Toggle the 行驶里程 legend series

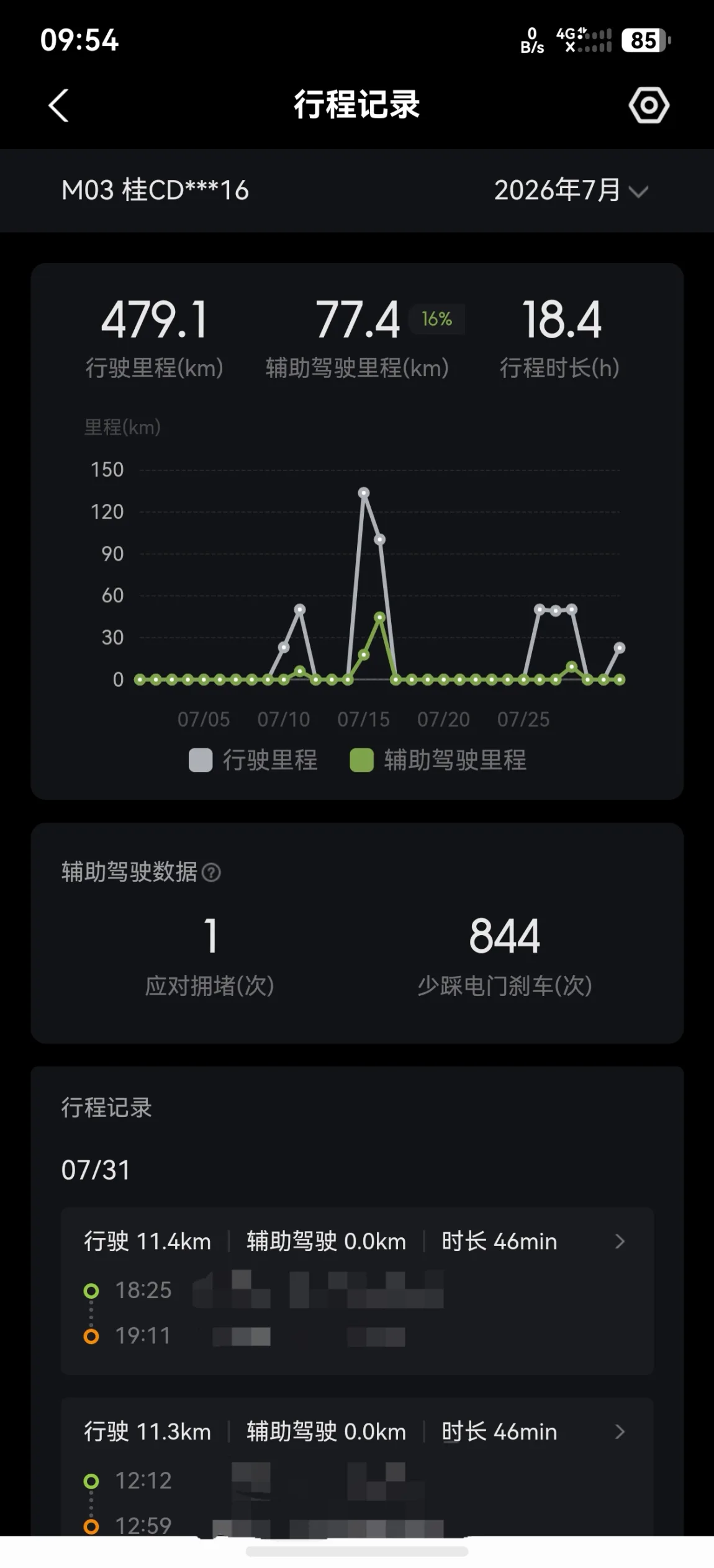253,760
